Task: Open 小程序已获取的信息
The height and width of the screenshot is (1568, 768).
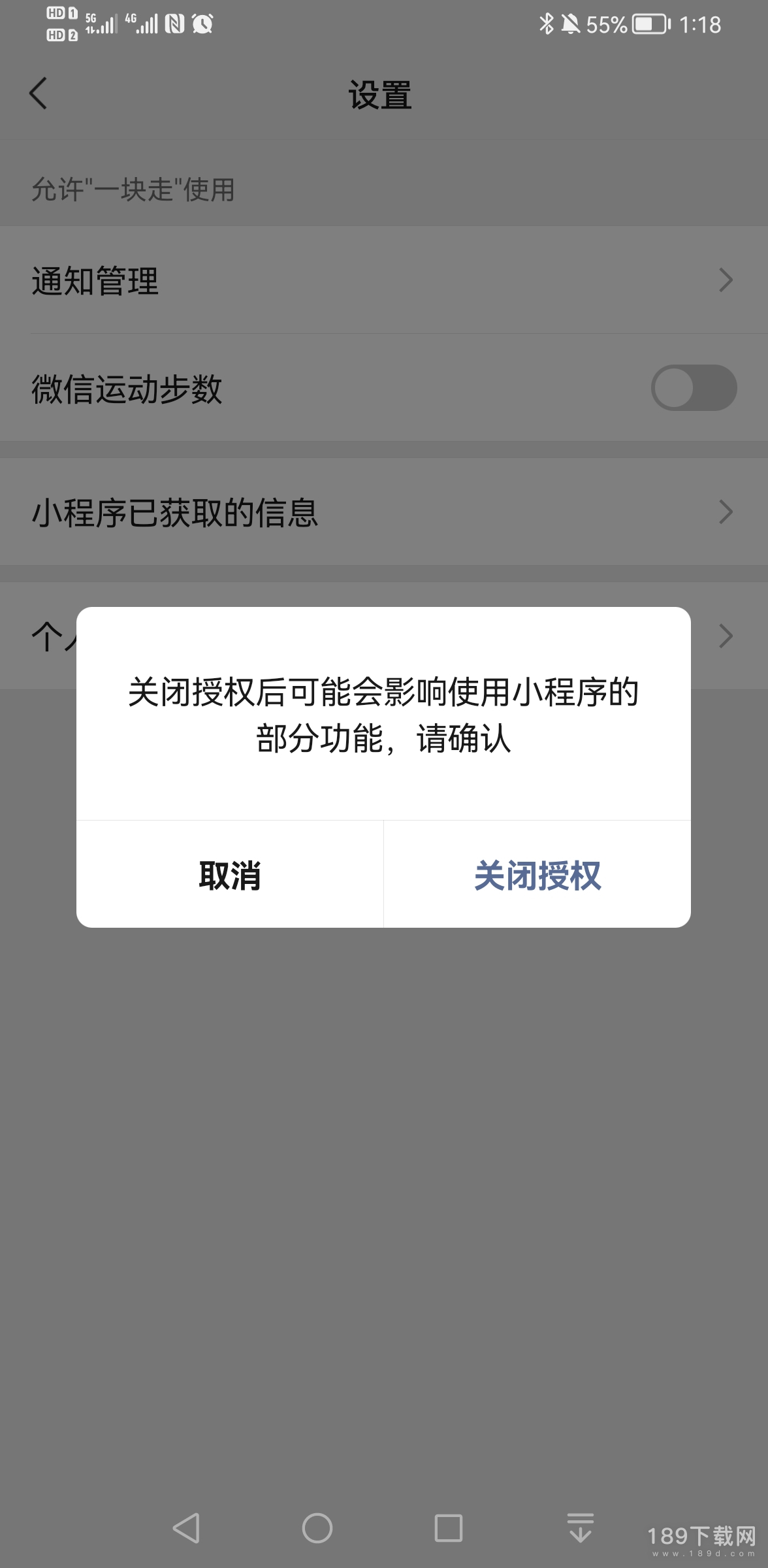Action: click(384, 512)
